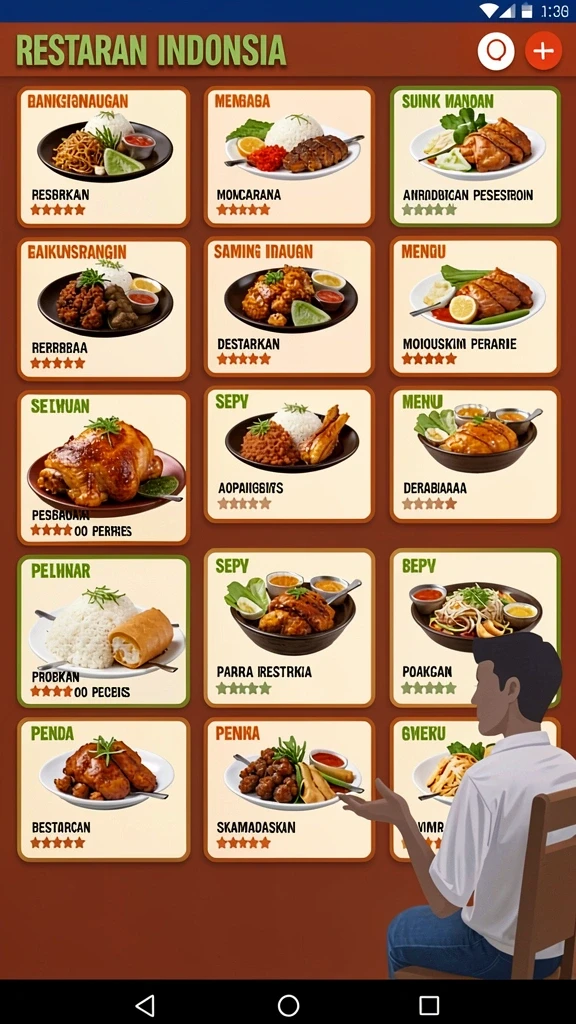576x1024 pixels.
Task: Open the Penda Bestarcan card
Action: tap(104, 790)
